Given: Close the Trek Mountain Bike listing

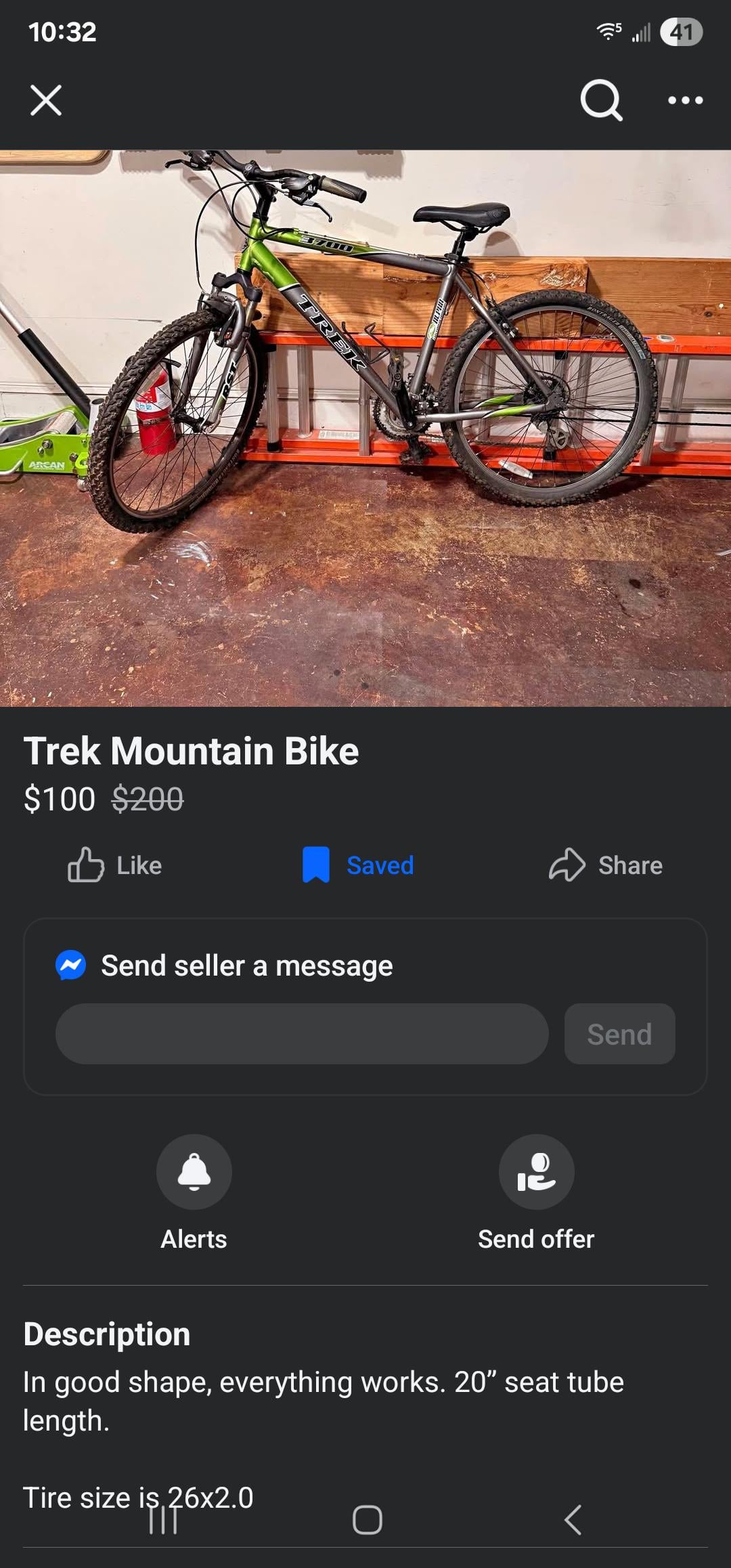Looking at the screenshot, I should click(46, 100).
